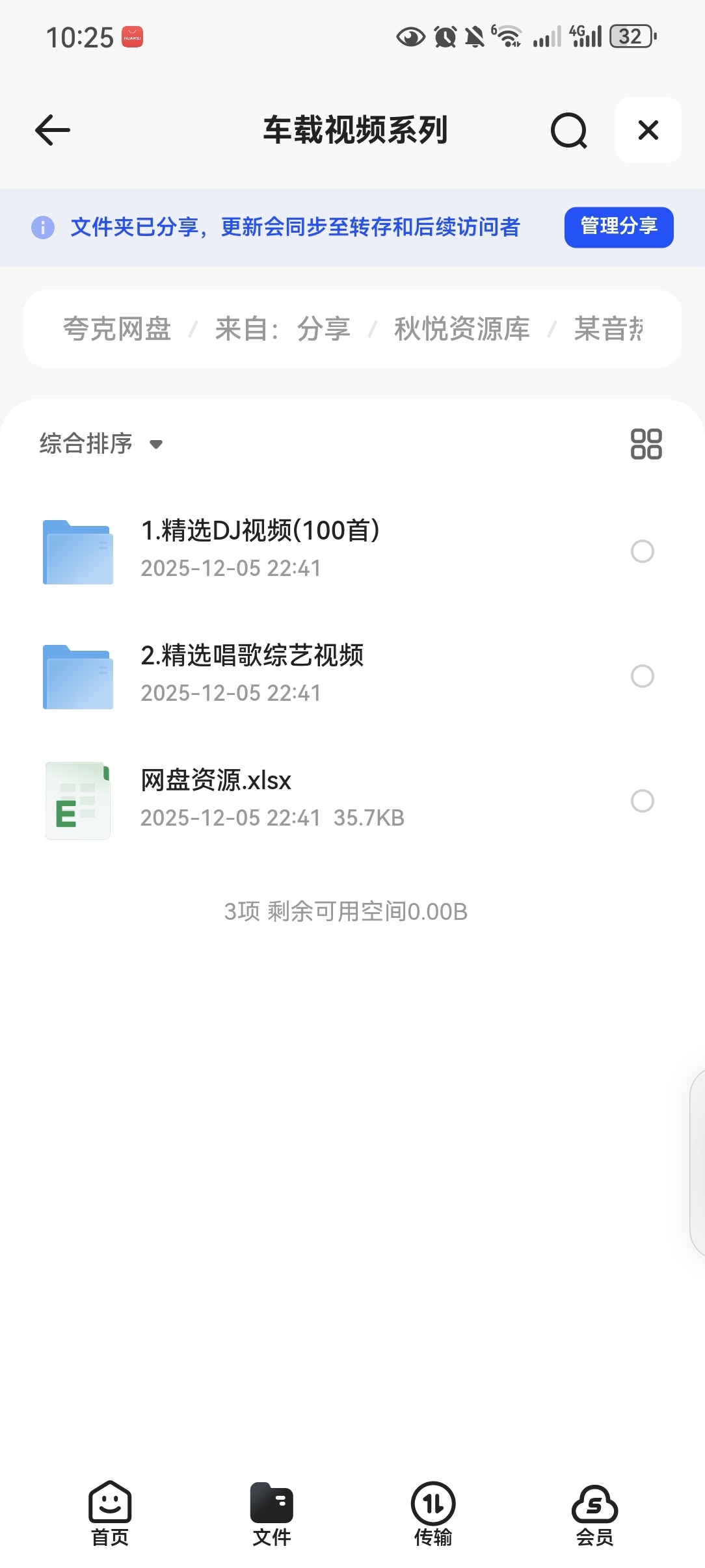
Task: Select the 2.精选唱歌综艺视频 folder checkbox
Action: 642,676
